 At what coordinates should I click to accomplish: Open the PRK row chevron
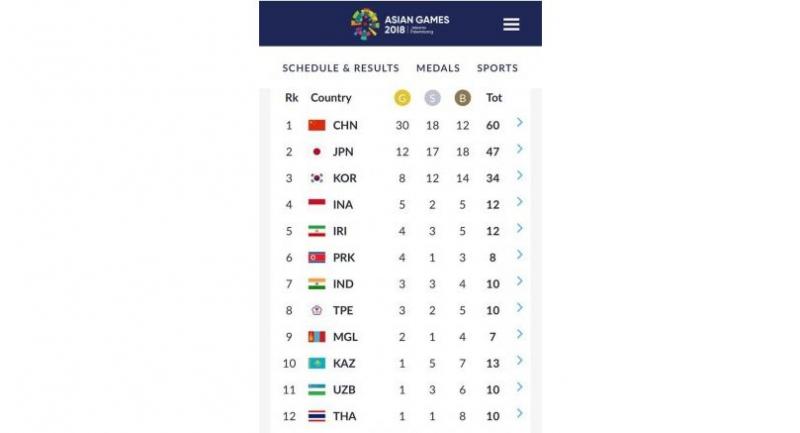click(x=520, y=255)
